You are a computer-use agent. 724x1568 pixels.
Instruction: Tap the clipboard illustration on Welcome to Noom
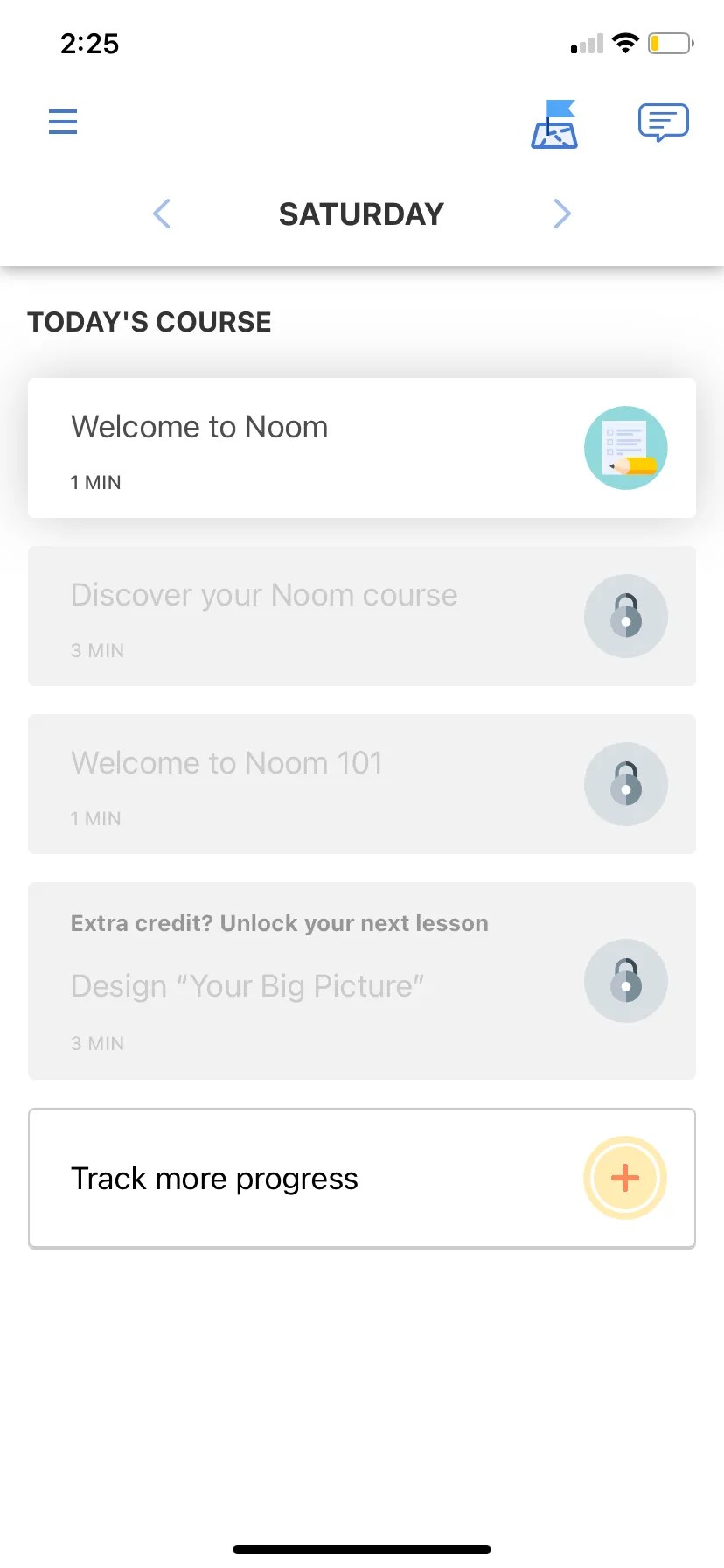[x=625, y=447]
